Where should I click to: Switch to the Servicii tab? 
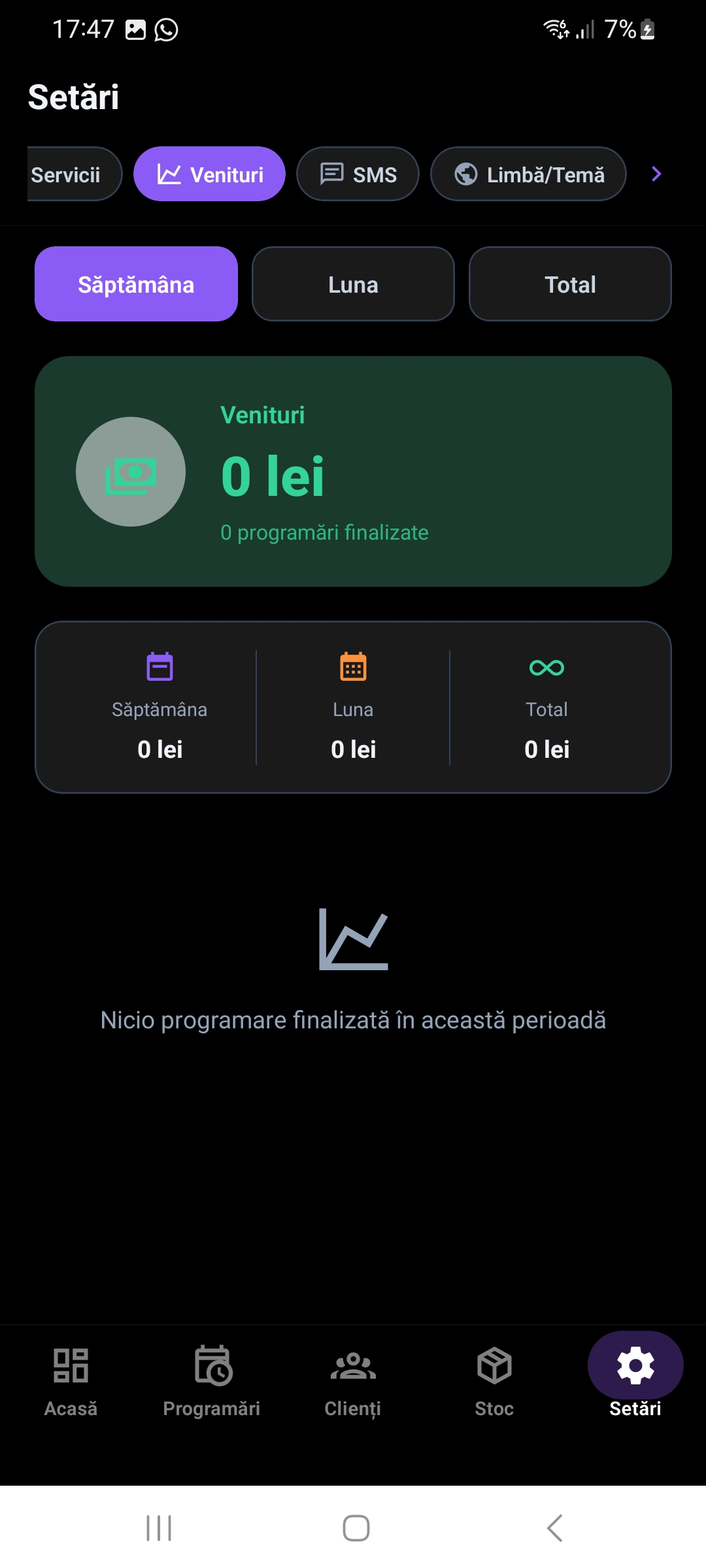[x=65, y=174]
